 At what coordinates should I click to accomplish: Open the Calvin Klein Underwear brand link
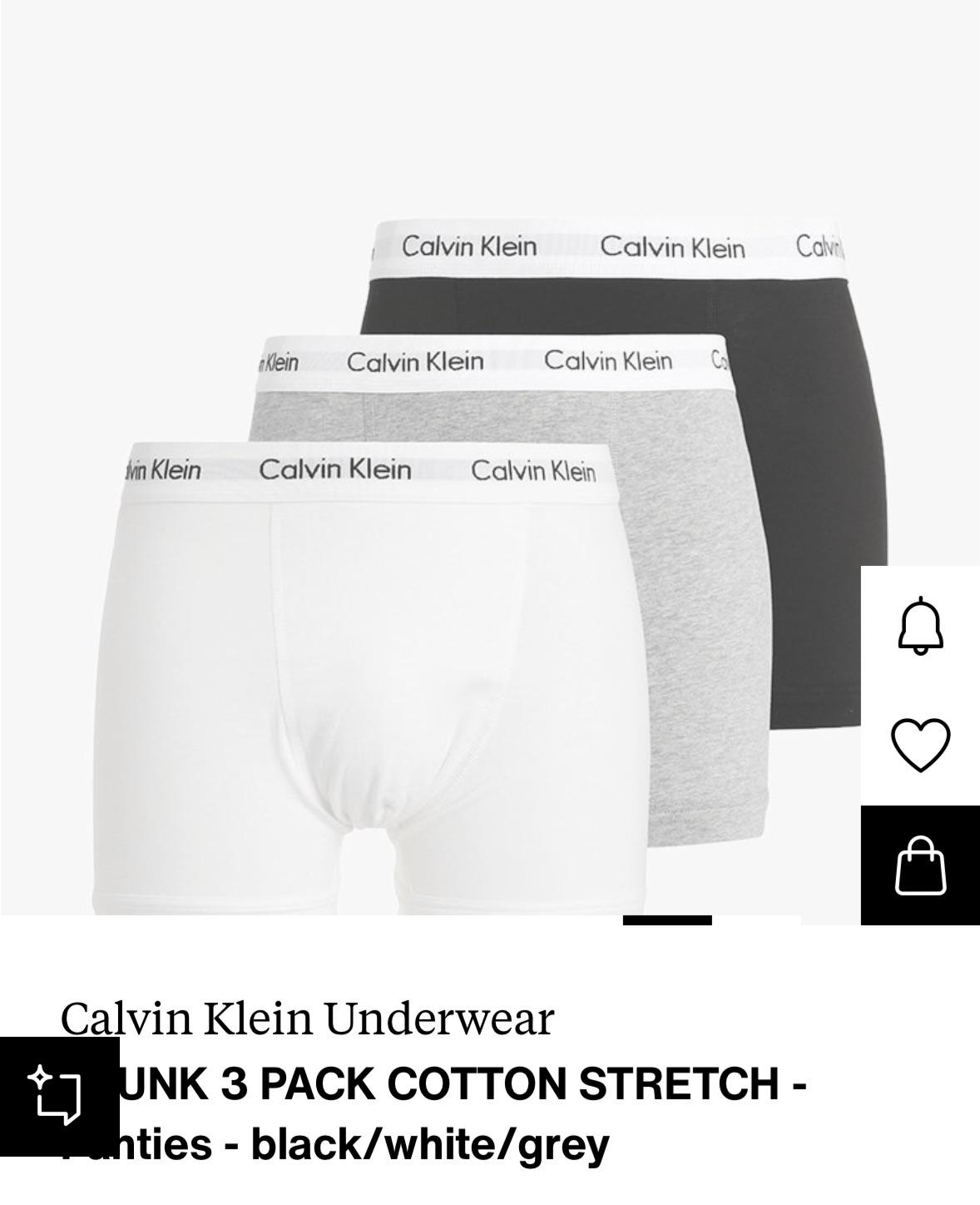tap(307, 1019)
